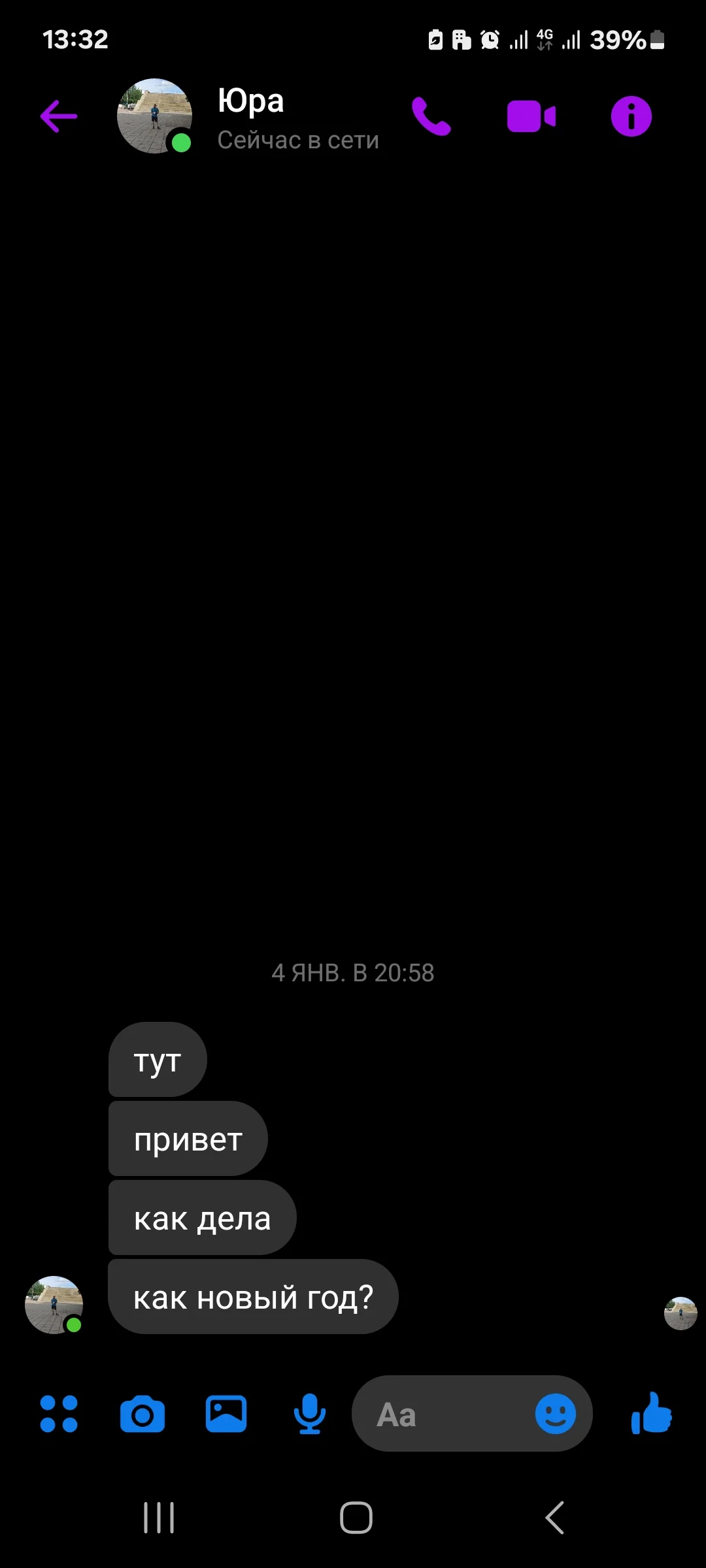Tap the 'Сейчас в сети' status text
The width and height of the screenshot is (706, 1568).
point(297,140)
